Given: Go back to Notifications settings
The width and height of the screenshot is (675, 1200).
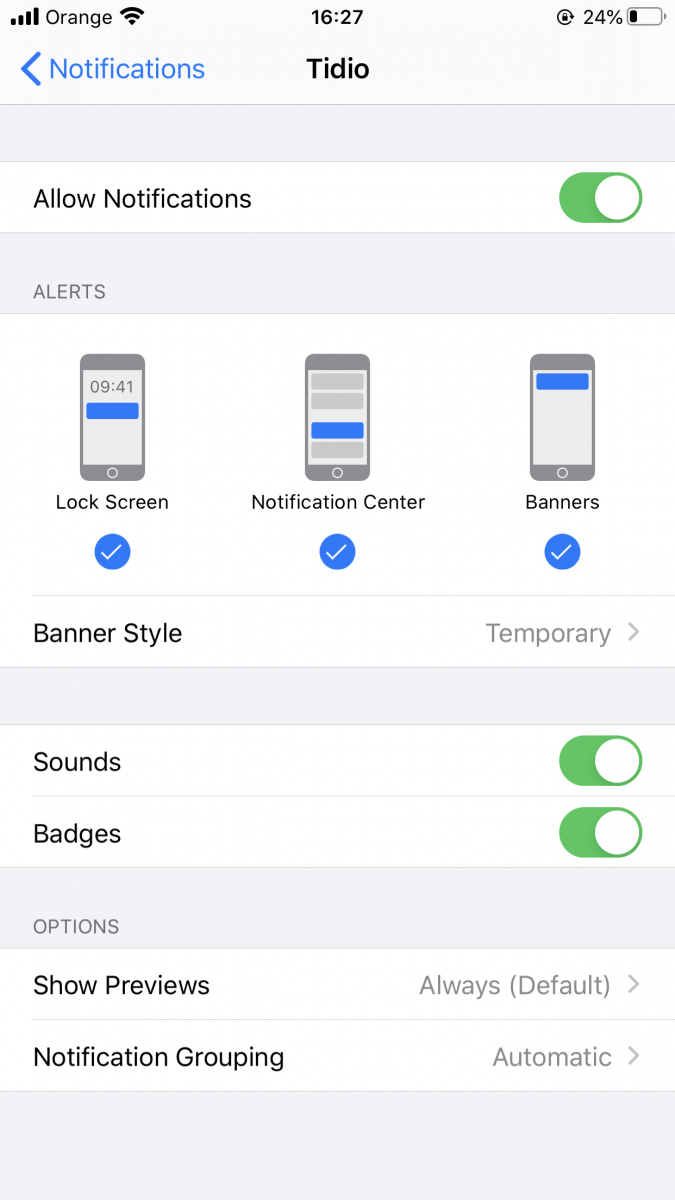Looking at the screenshot, I should 112,69.
